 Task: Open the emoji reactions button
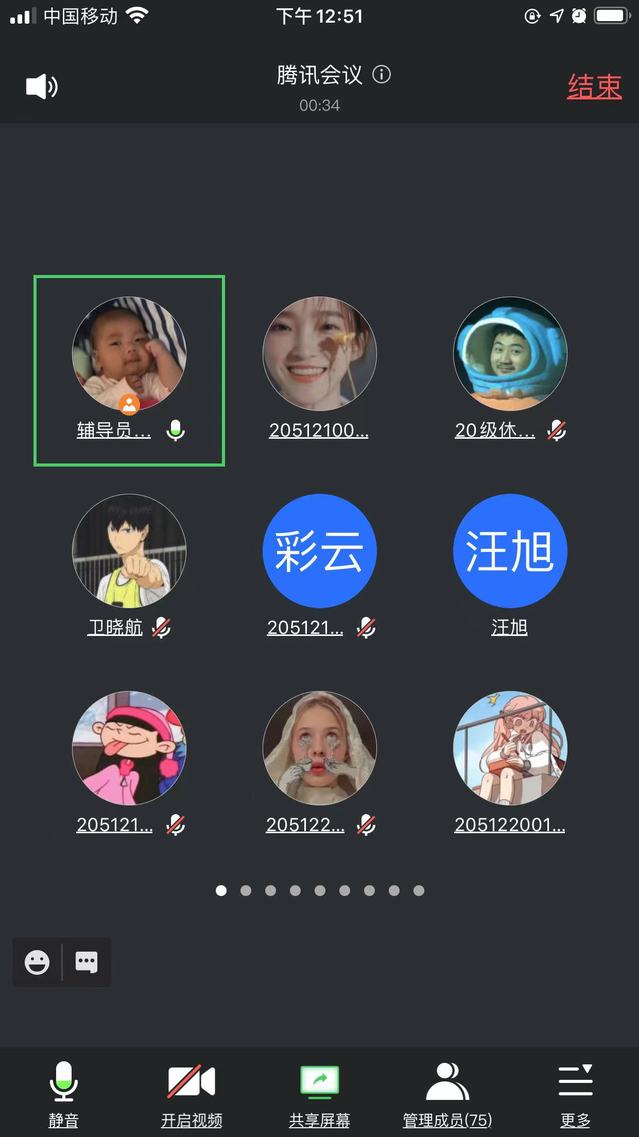pyautogui.click(x=37, y=962)
